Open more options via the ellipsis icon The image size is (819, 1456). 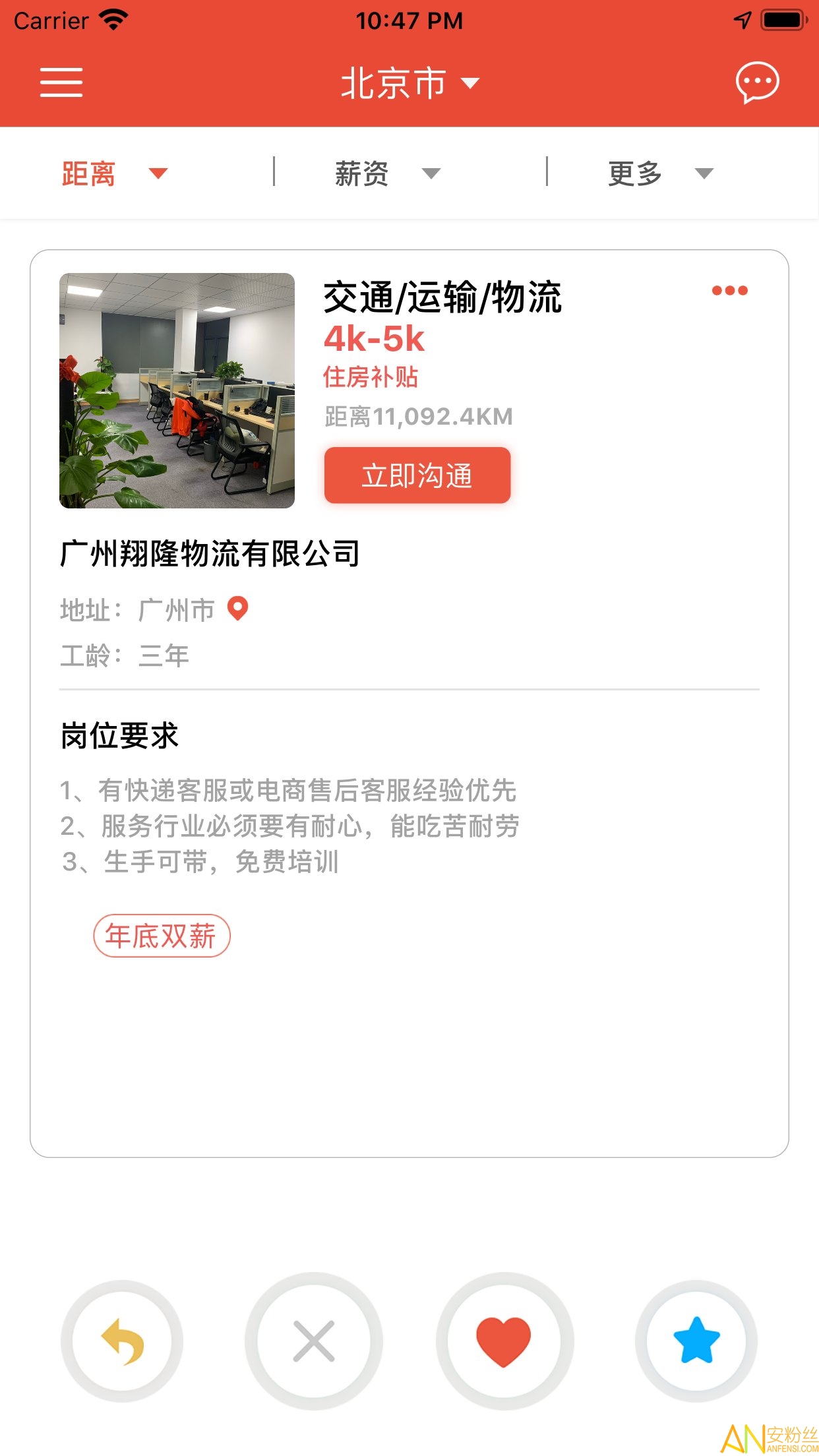click(731, 290)
